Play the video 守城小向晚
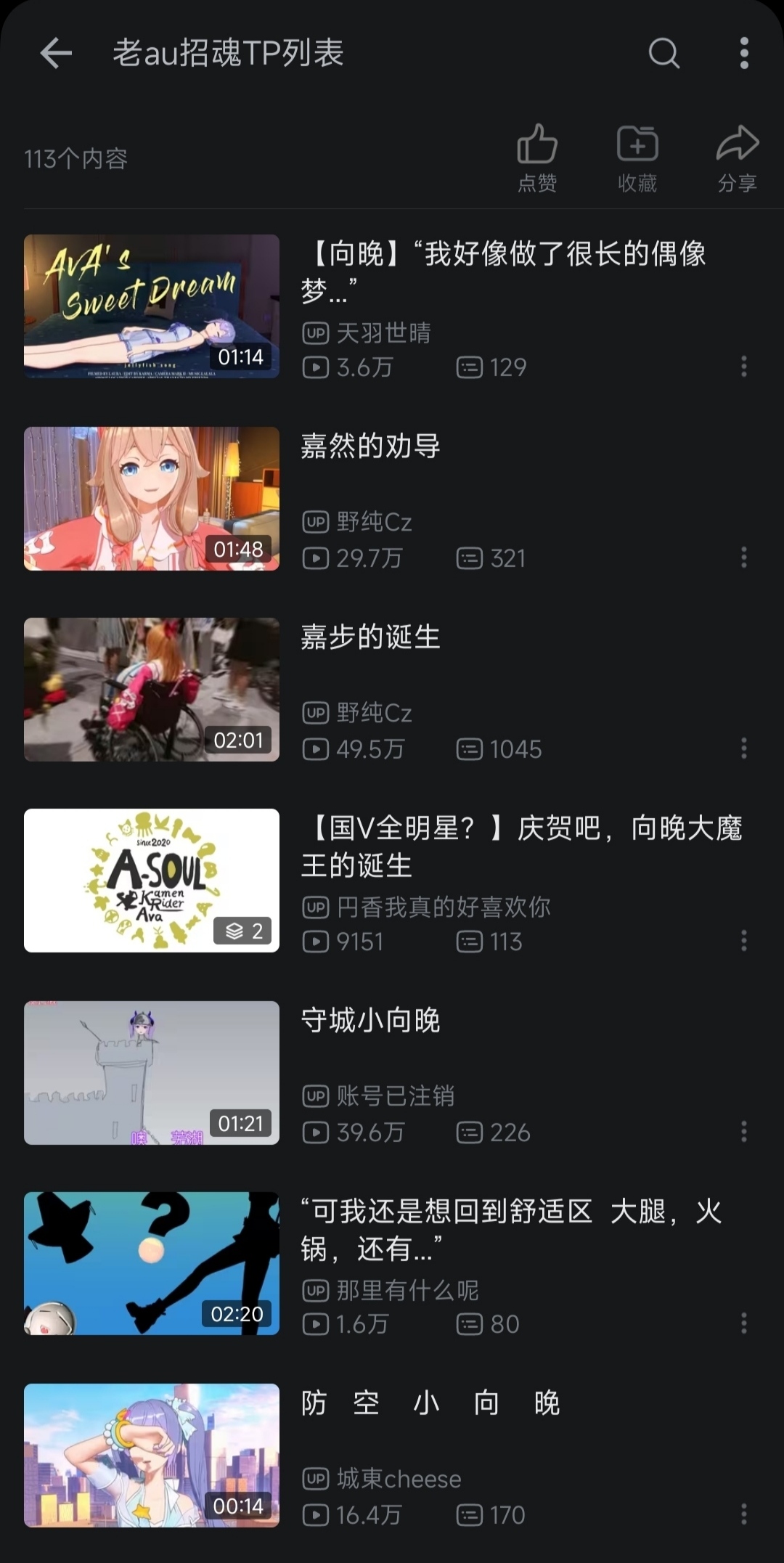 click(152, 1072)
